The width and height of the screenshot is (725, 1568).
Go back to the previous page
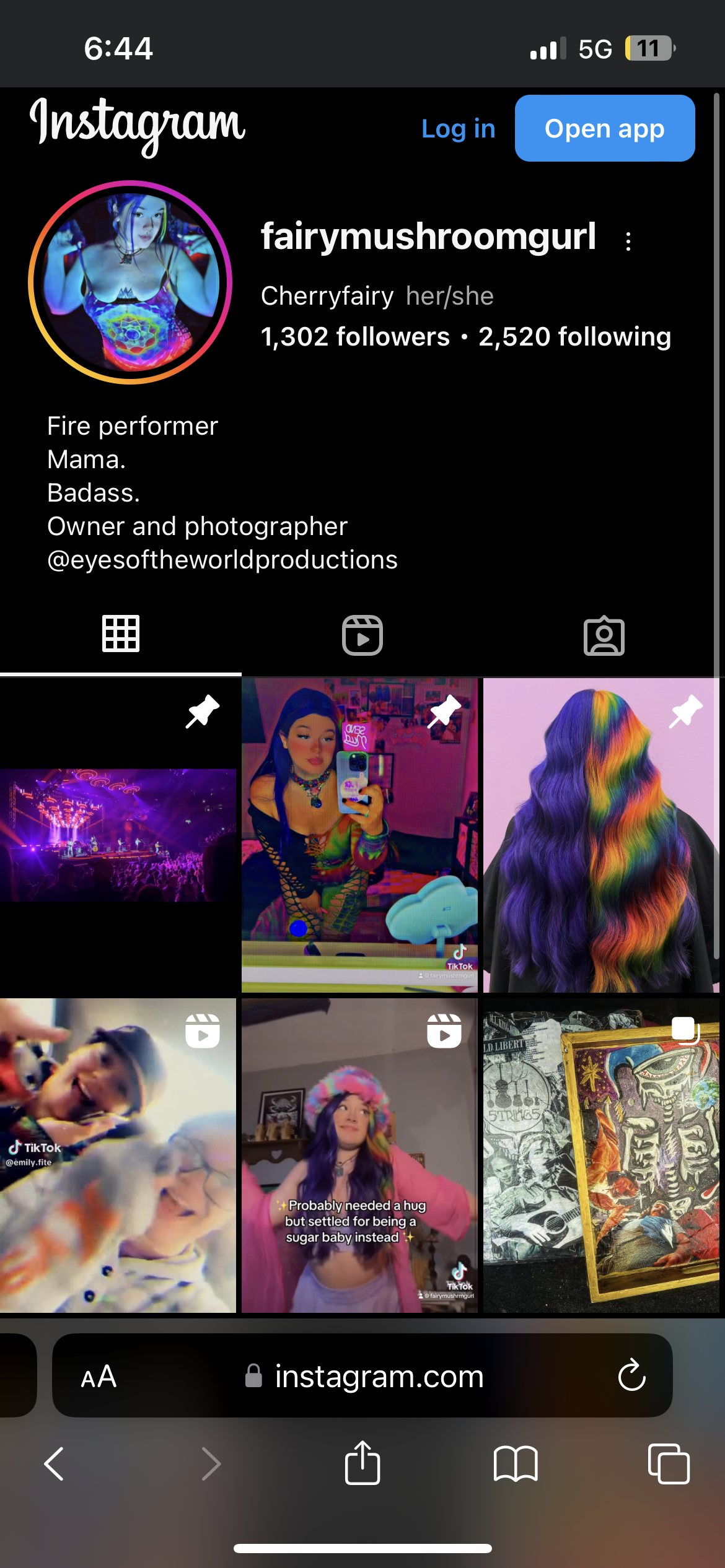[x=54, y=1464]
